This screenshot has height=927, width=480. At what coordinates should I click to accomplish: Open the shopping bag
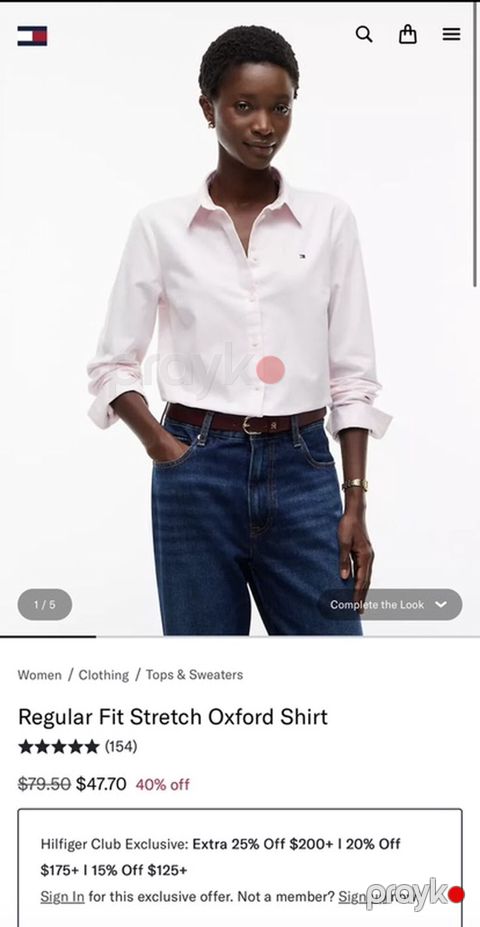(408, 34)
